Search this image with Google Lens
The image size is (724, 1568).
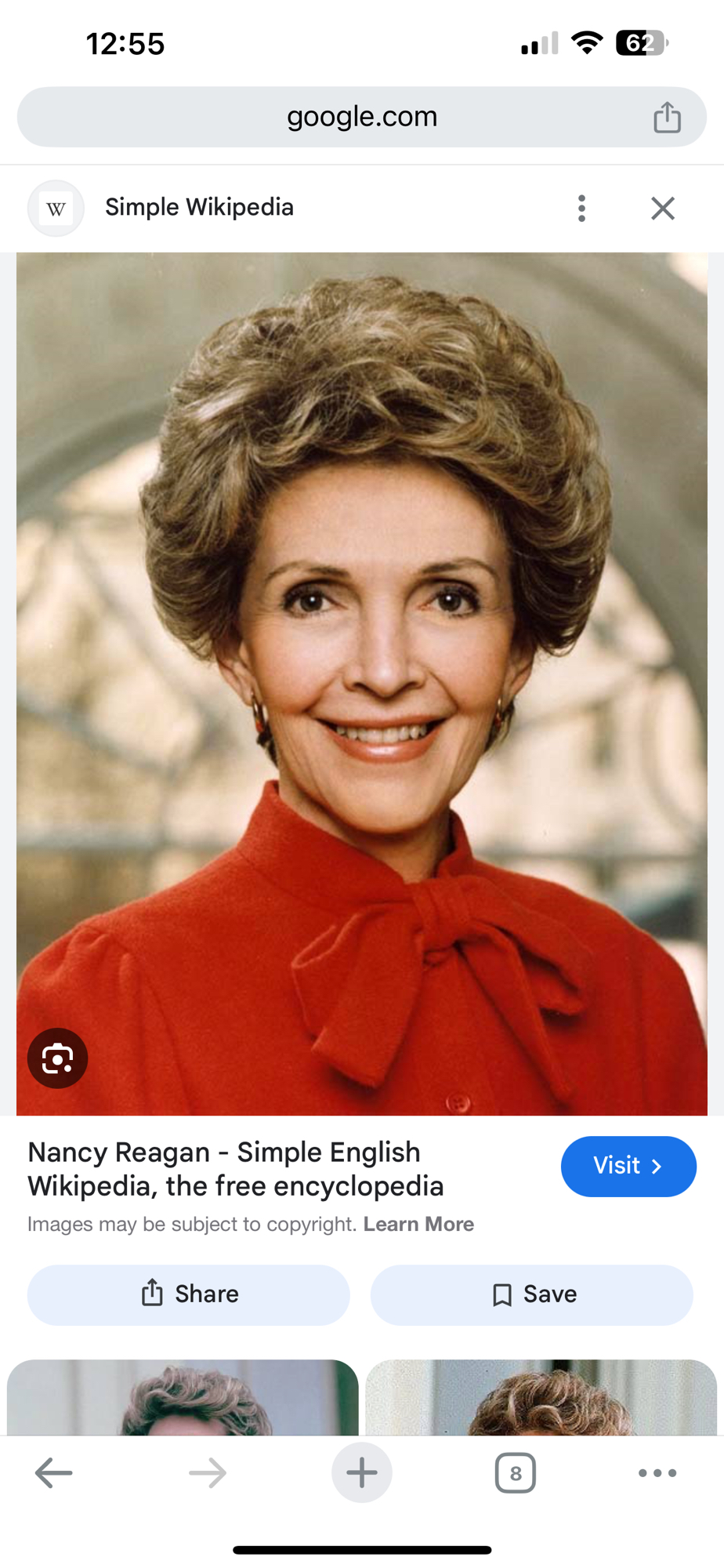click(58, 1058)
